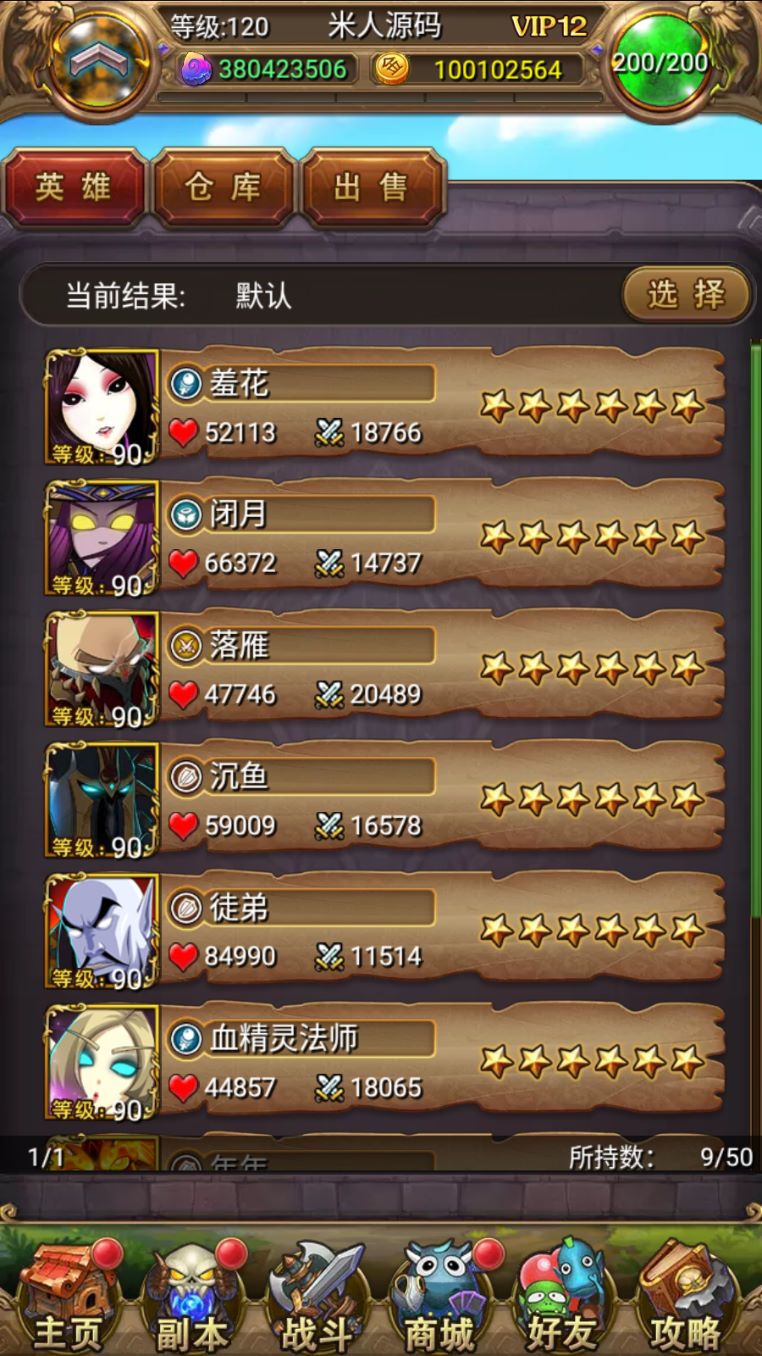762x1356 pixels.
Task: Go to 主页 in bottom navigation
Action: coord(68,1295)
